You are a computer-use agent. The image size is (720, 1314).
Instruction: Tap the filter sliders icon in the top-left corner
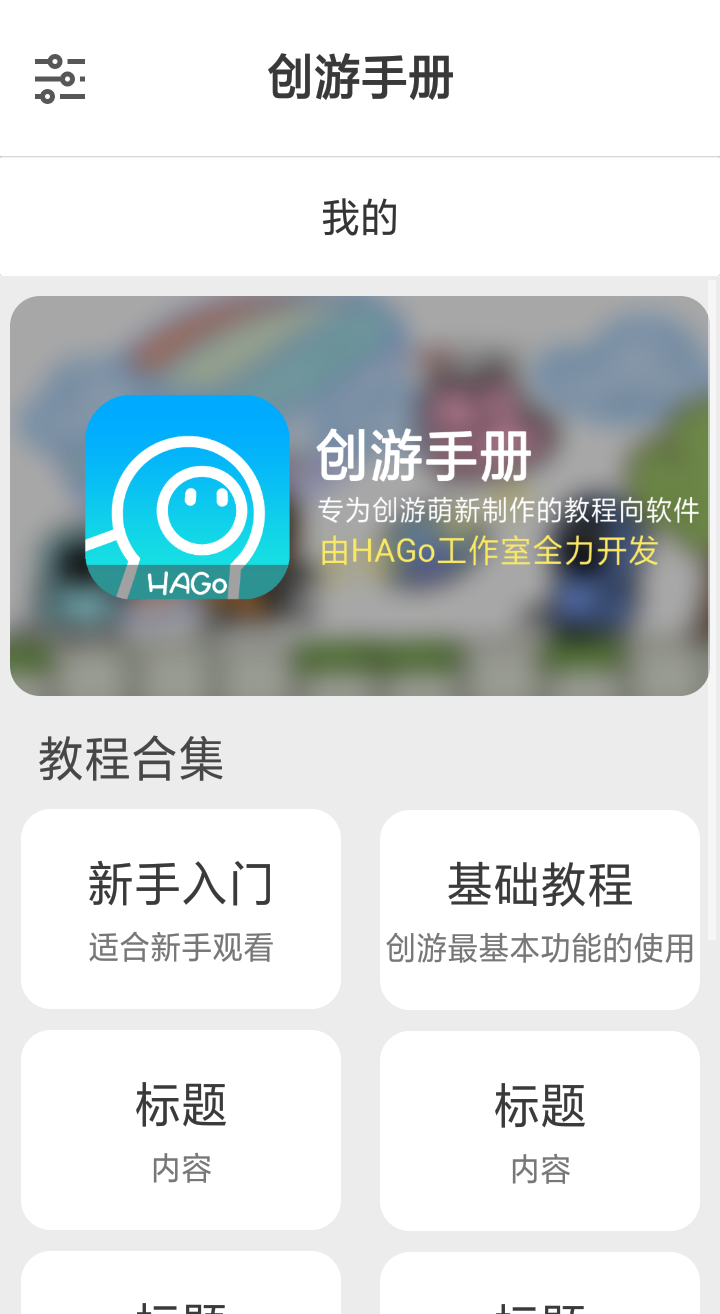(59, 79)
